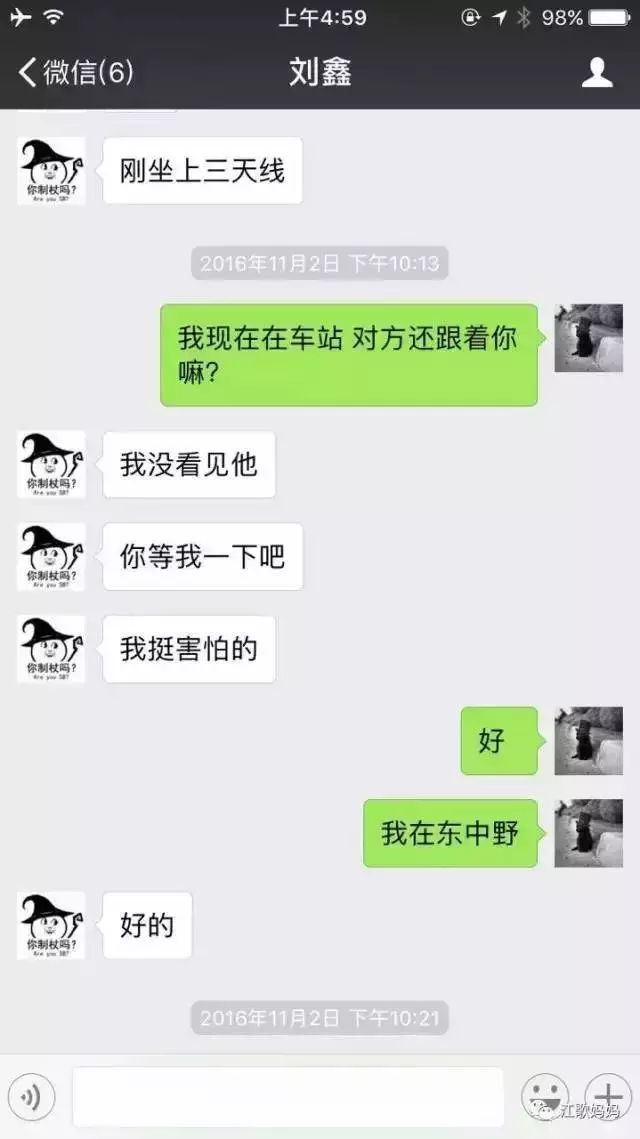Open sender avatar next to 我在东中野
The height and width of the screenshot is (1139, 640).
589,833
